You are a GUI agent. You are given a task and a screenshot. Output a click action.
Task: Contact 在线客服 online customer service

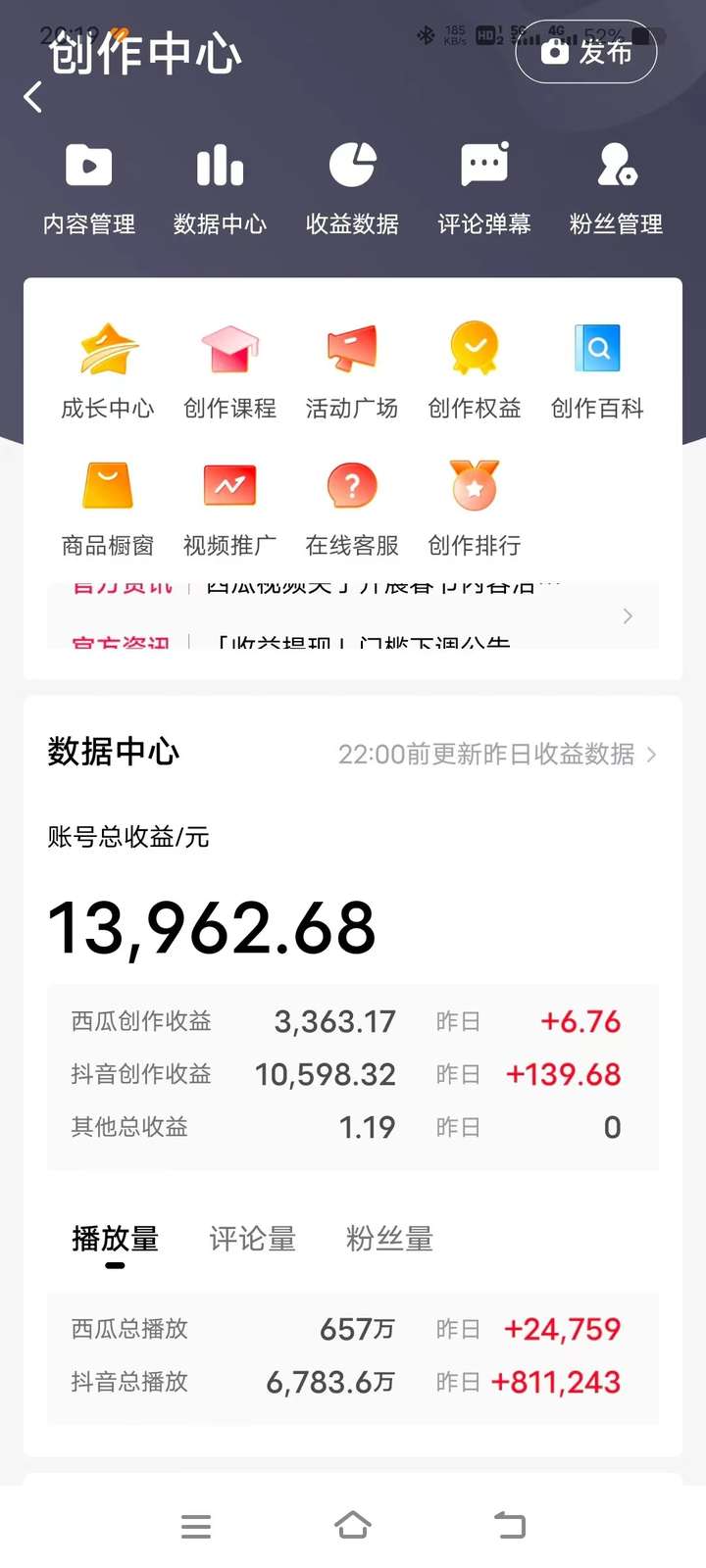click(x=352, y=508)
